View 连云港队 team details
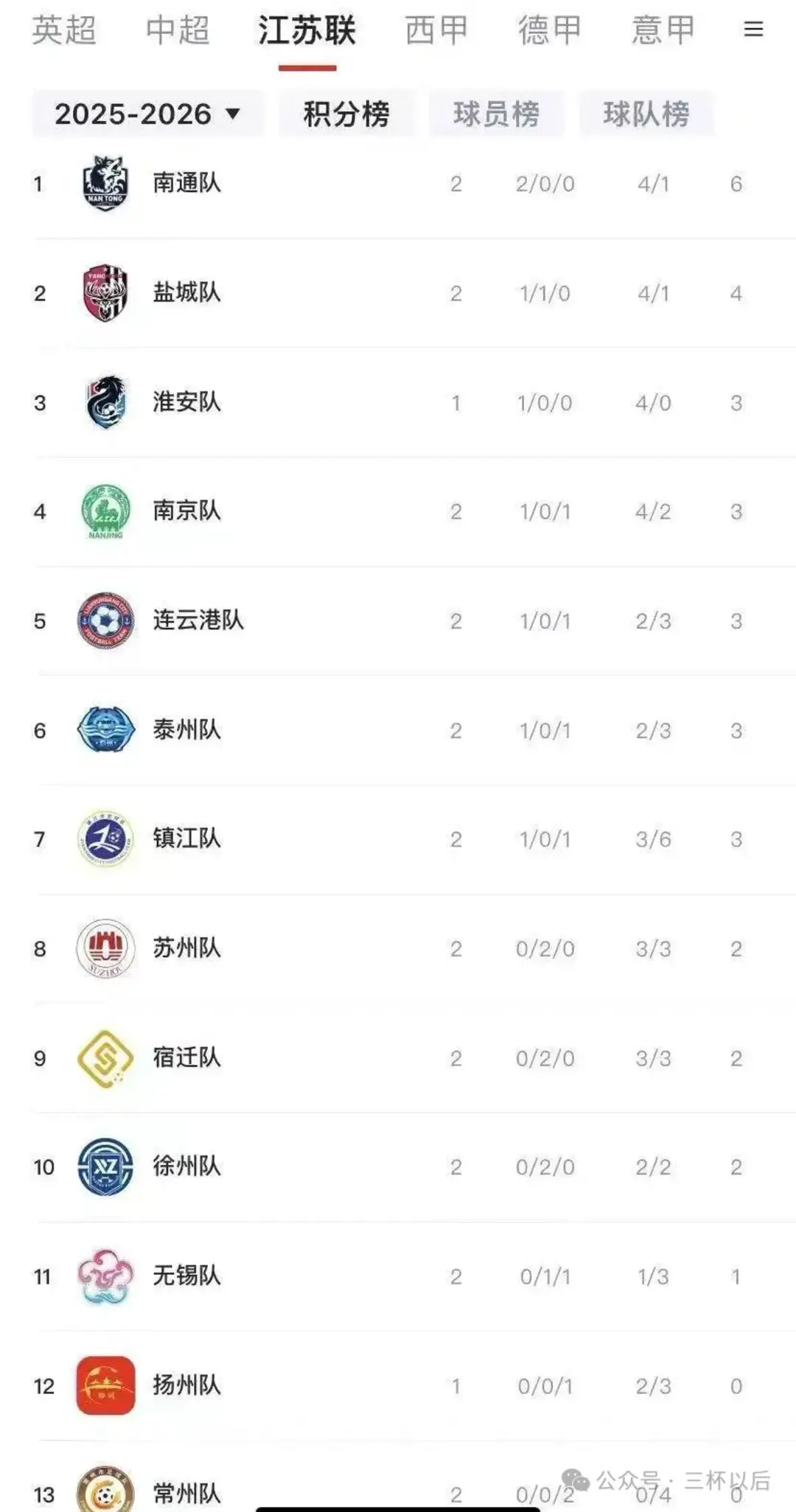Screen dimensions: 796x1512 click(413, 620)
